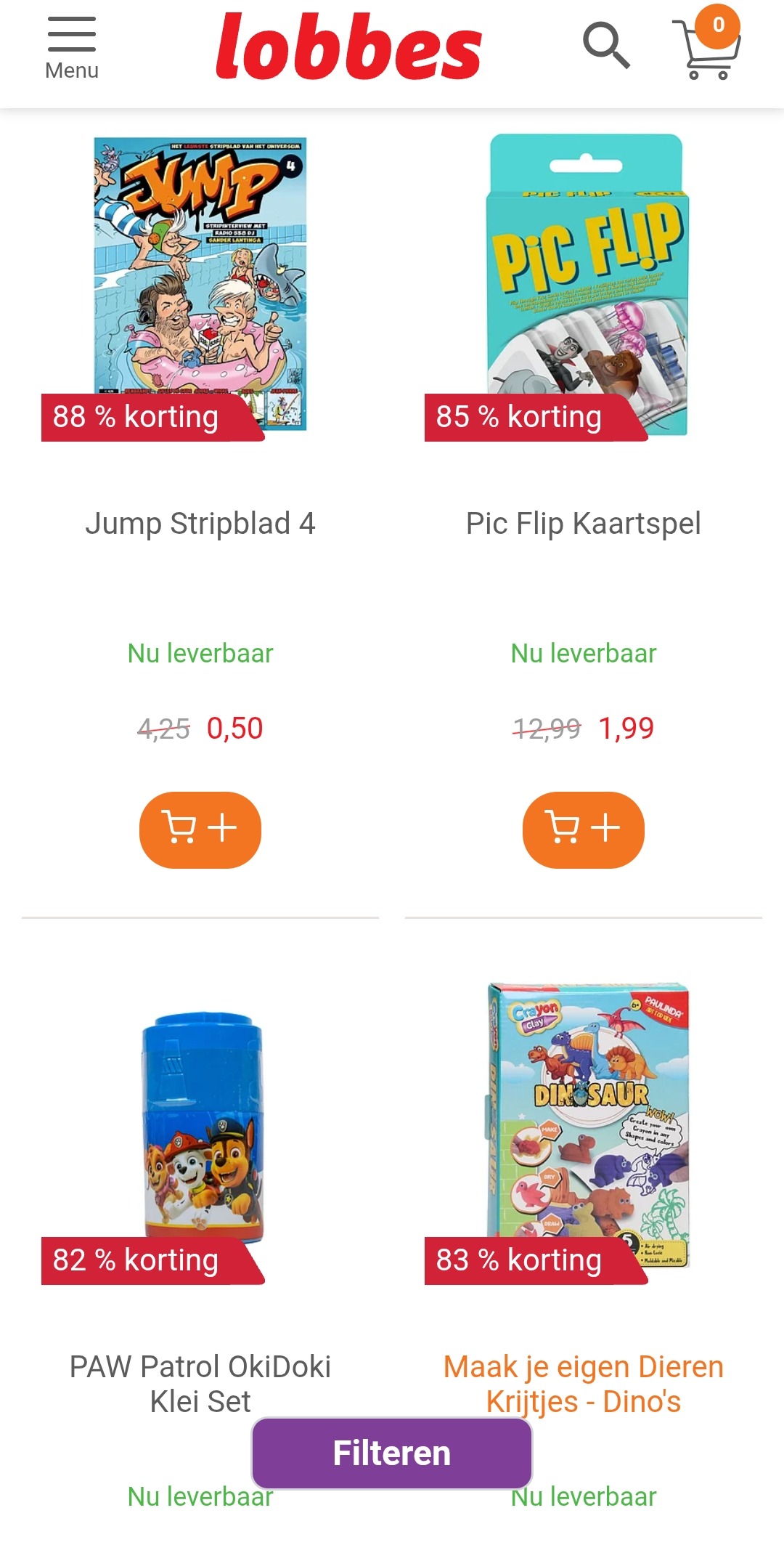This screenshot has width=784, height=1545.
Task: Click the plus on the orange cart button
Action: click(x=220, y=830)
